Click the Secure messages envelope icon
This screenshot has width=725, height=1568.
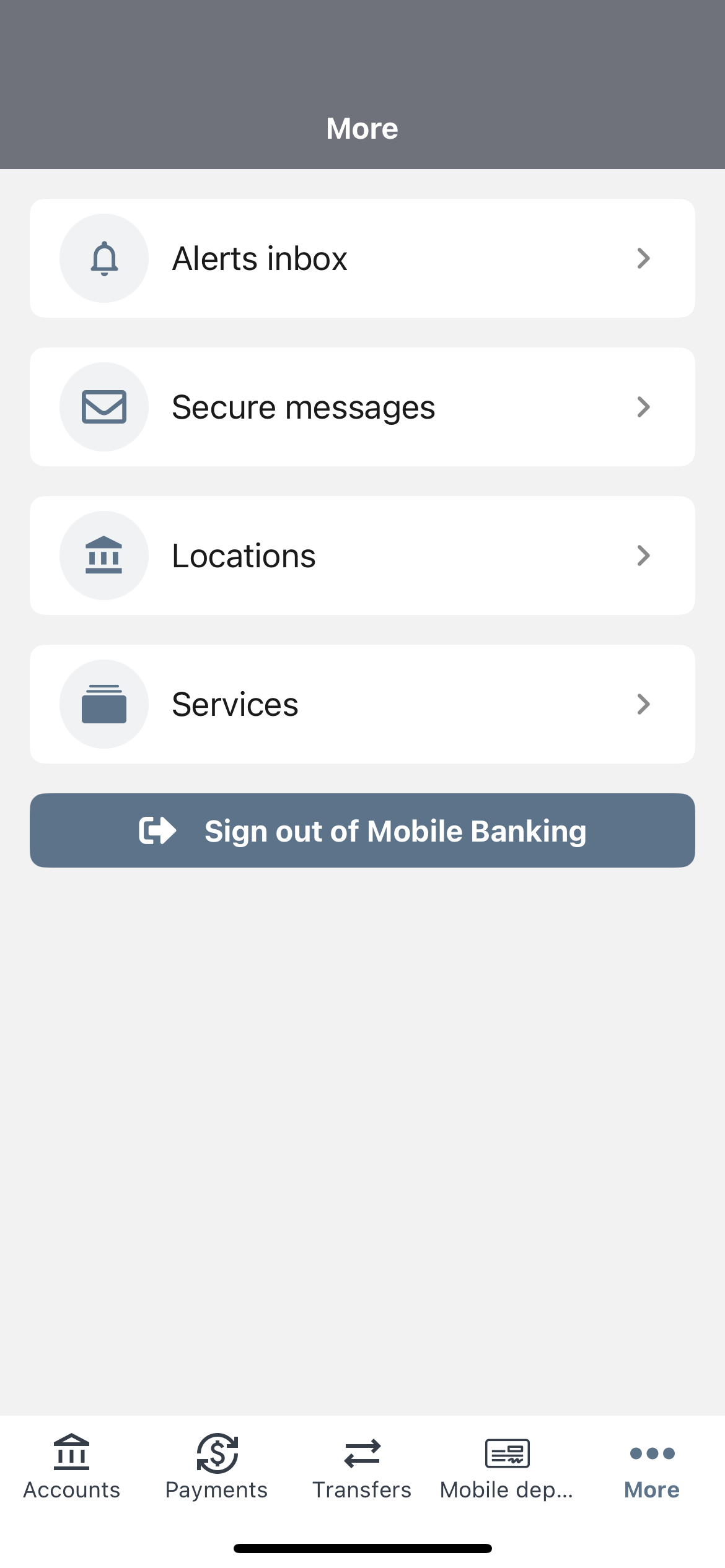[x=103, y=406]
